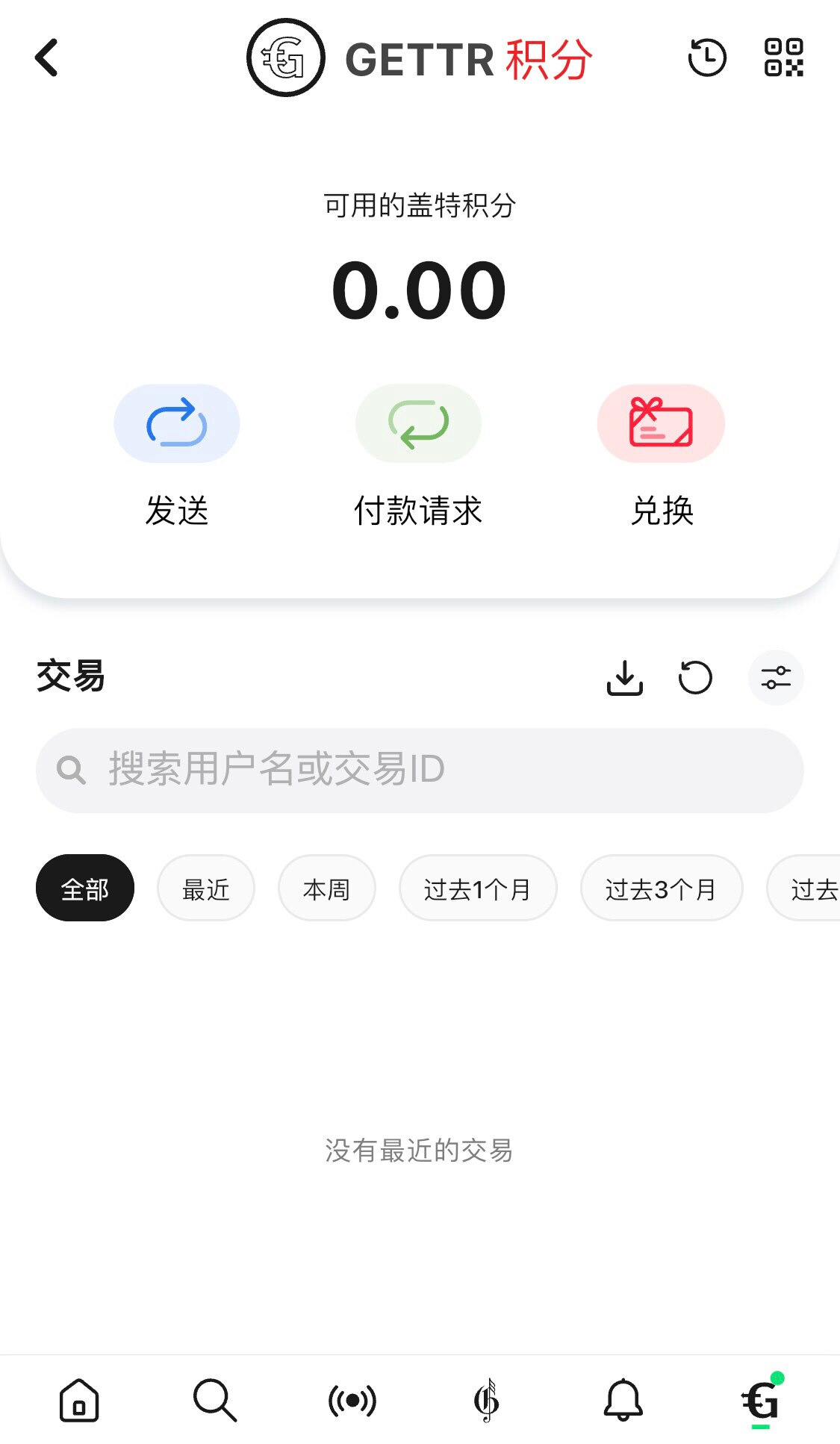Tap the 发送 (send) points icon
Image resolution: width=840 pixels, height=1444 pixels.
pos(176,423)
